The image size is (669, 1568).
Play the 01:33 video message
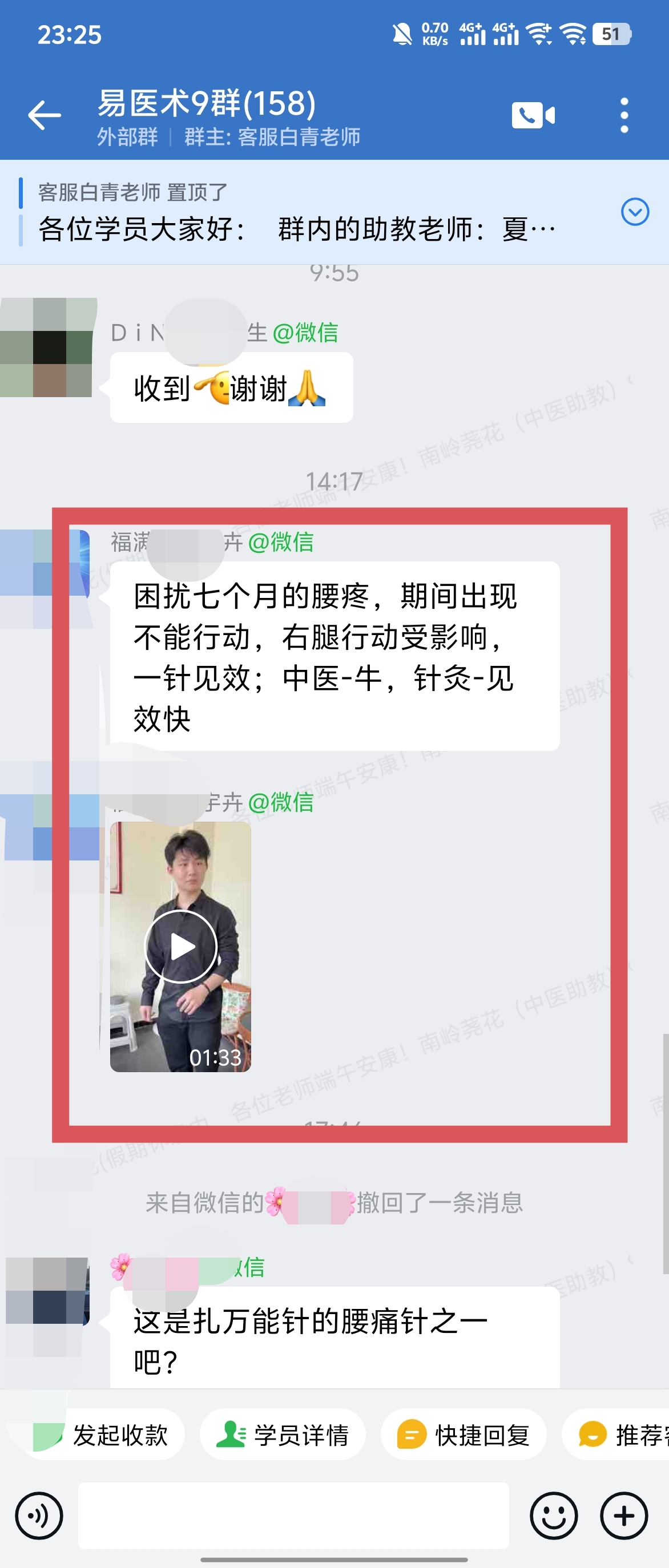(181, 947)
